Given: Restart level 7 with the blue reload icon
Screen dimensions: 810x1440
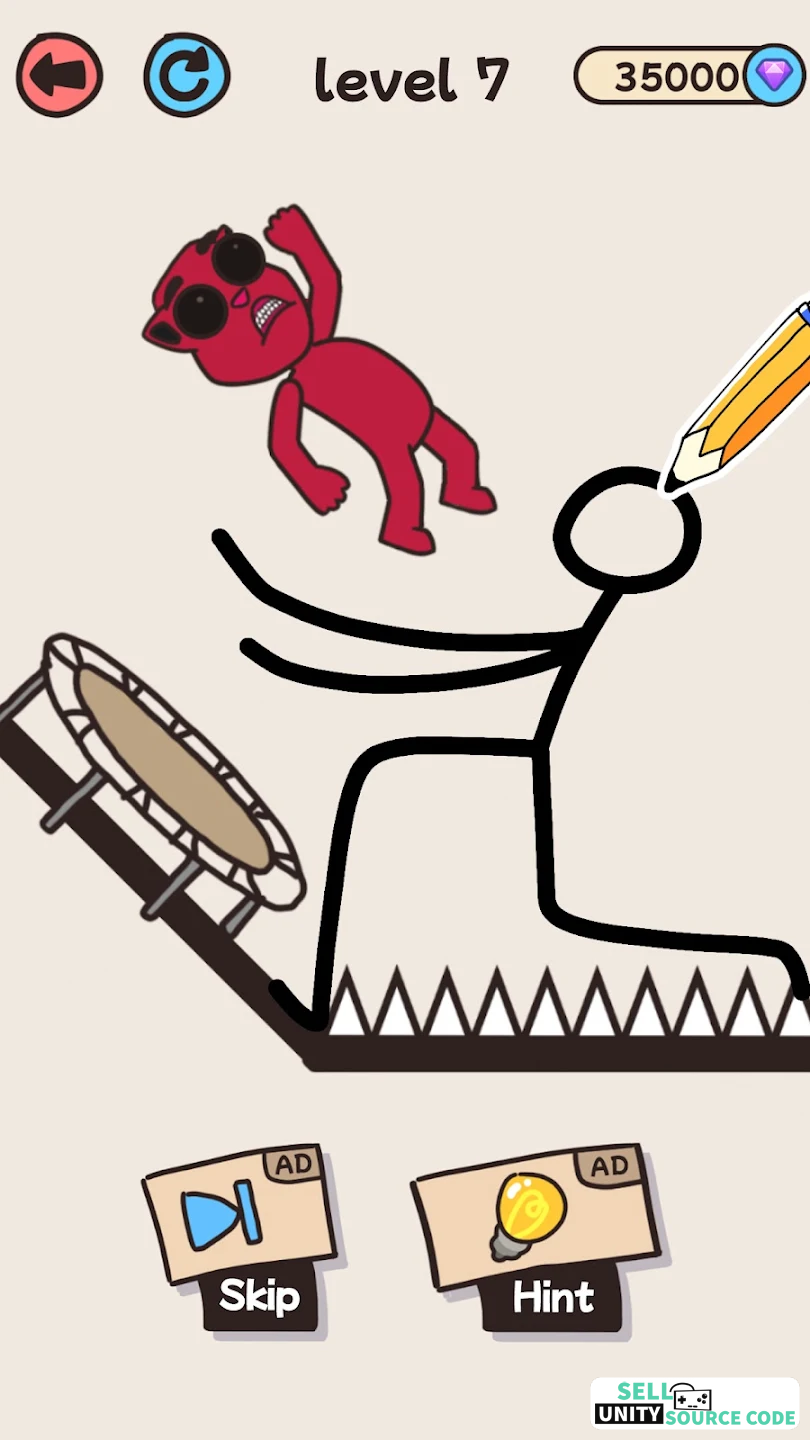Looking at the screenshot, I should pos(187,75).
